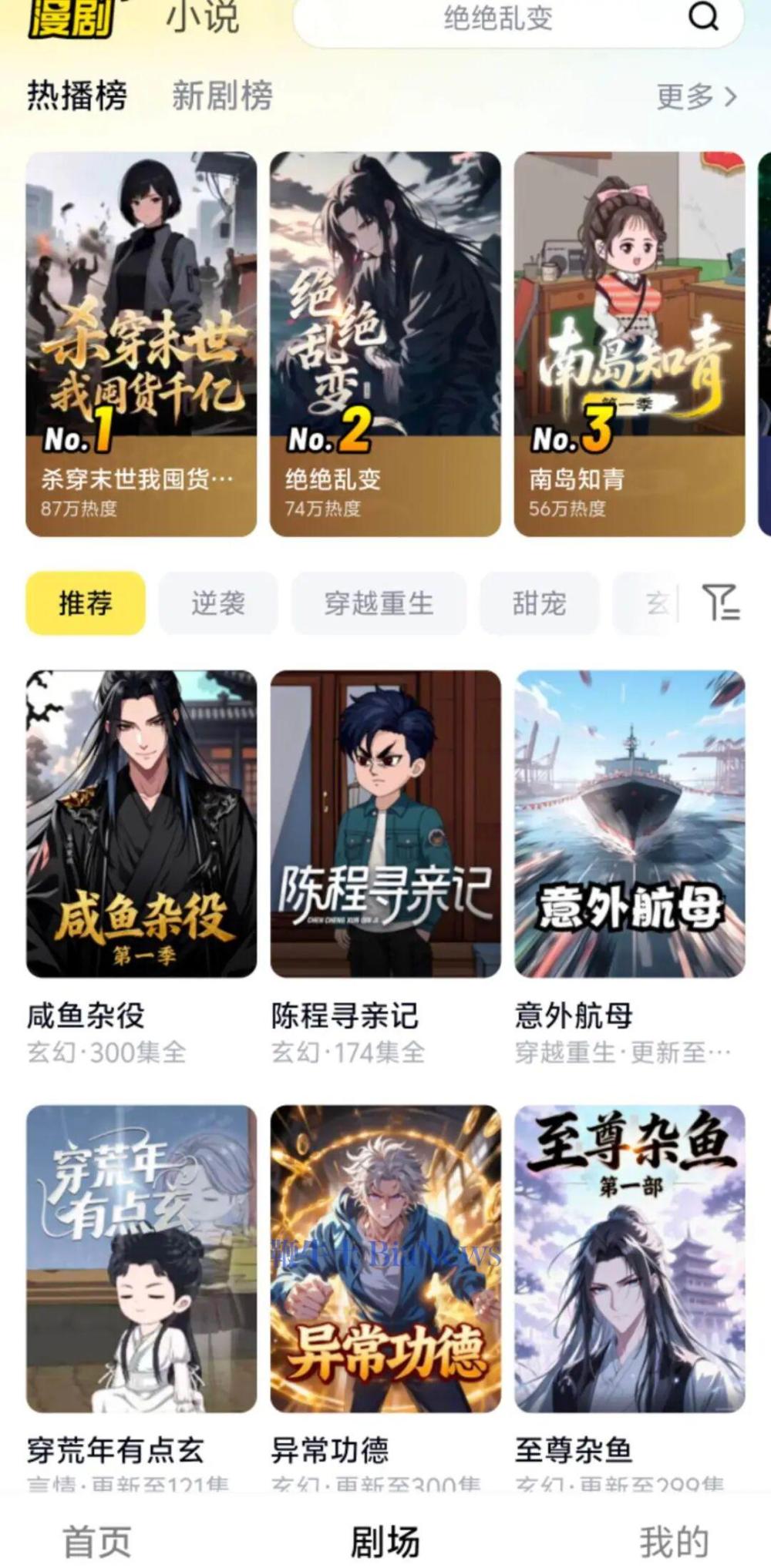Switch to the 新剧榜 tab
771x1568 pixels.
(x=220, y=97)
